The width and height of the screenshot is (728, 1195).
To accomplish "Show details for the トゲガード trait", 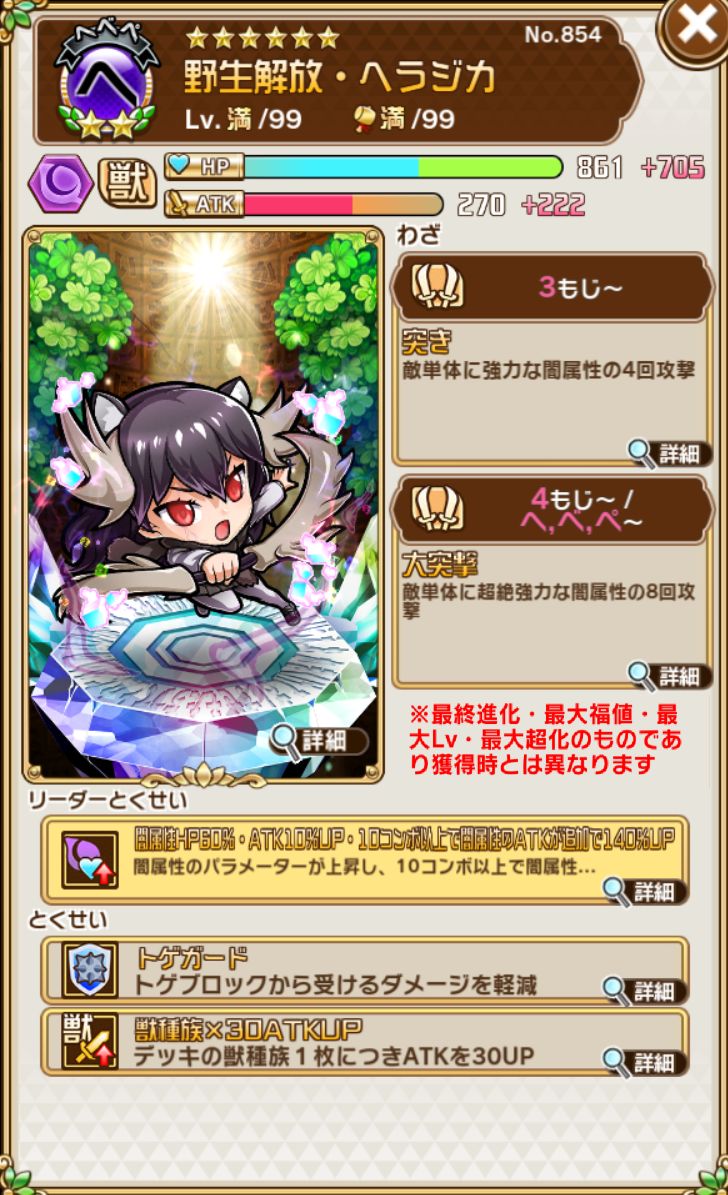I will tap(645, 990).
